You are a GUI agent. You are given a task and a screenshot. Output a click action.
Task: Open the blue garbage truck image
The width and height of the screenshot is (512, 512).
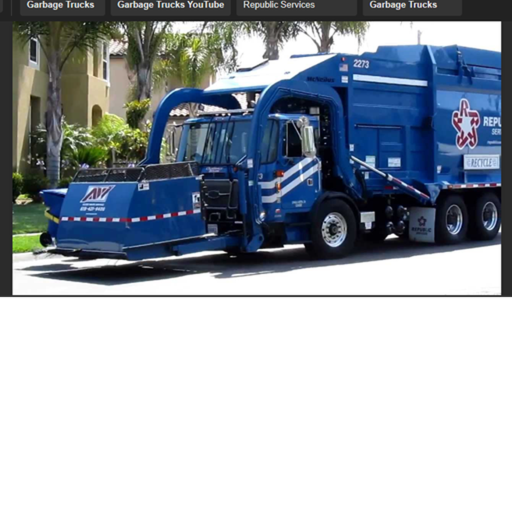coord(257,158)
